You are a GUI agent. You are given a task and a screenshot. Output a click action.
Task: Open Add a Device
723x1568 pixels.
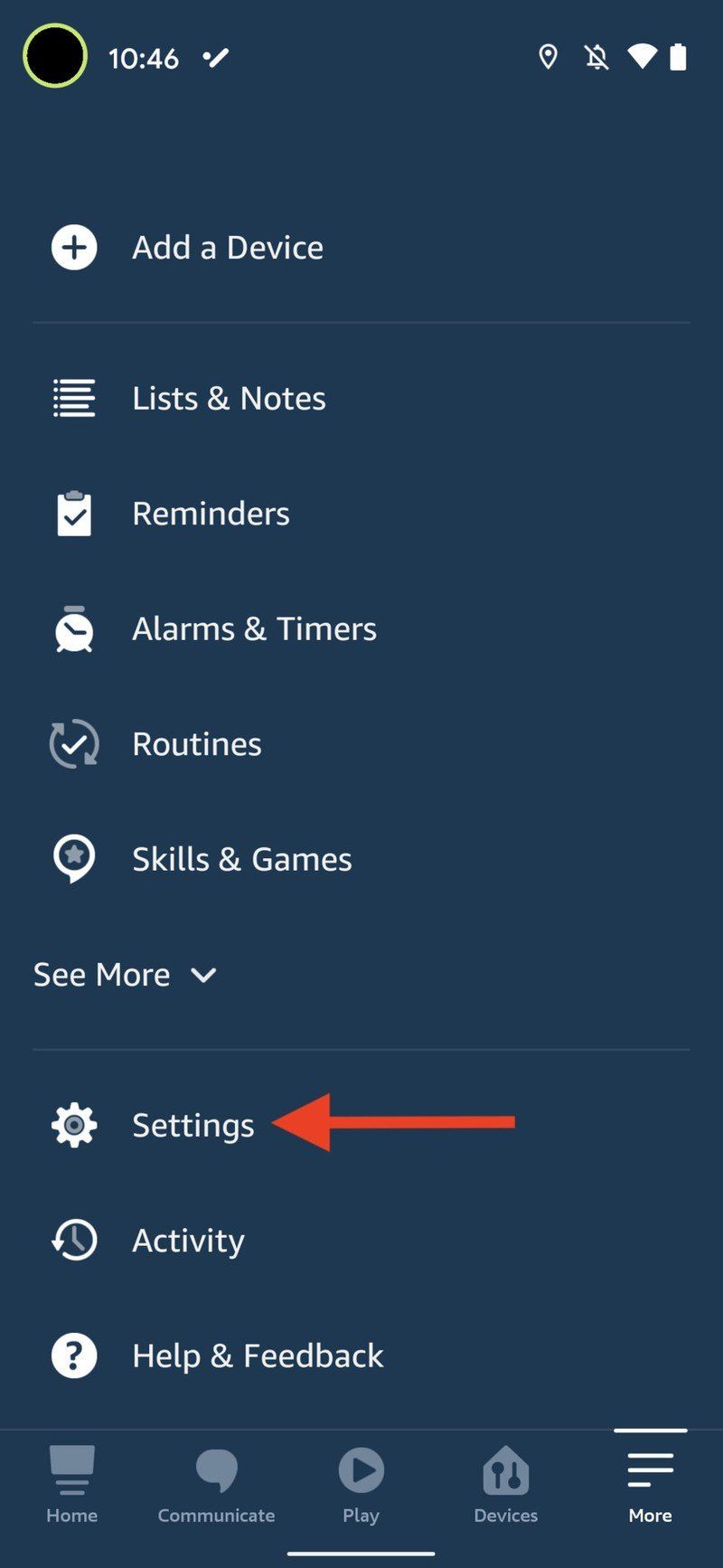(x=226, y=248)
